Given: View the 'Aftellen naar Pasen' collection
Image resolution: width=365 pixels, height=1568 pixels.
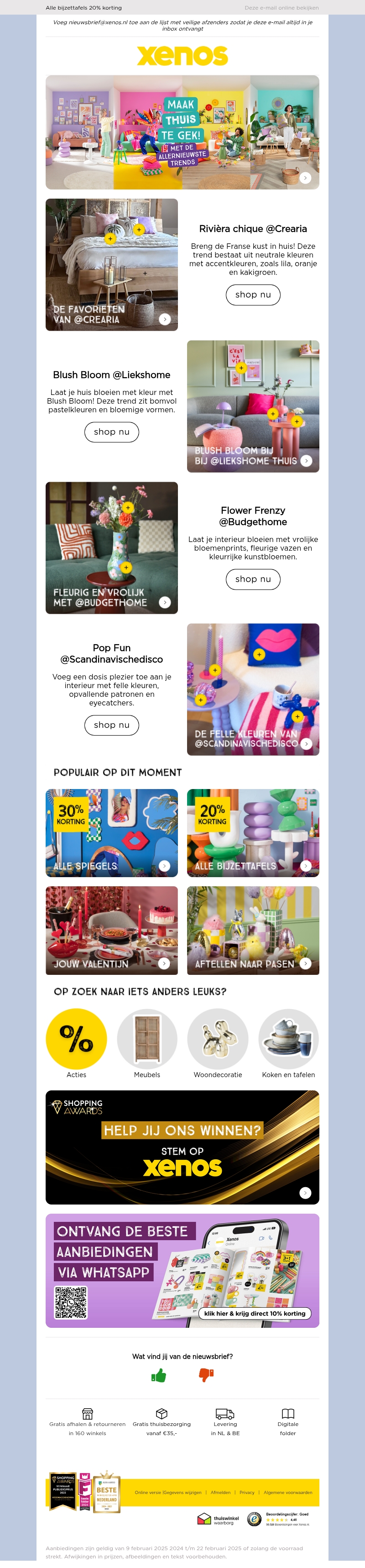Looking at the screenshot, I should click(253, 930).
